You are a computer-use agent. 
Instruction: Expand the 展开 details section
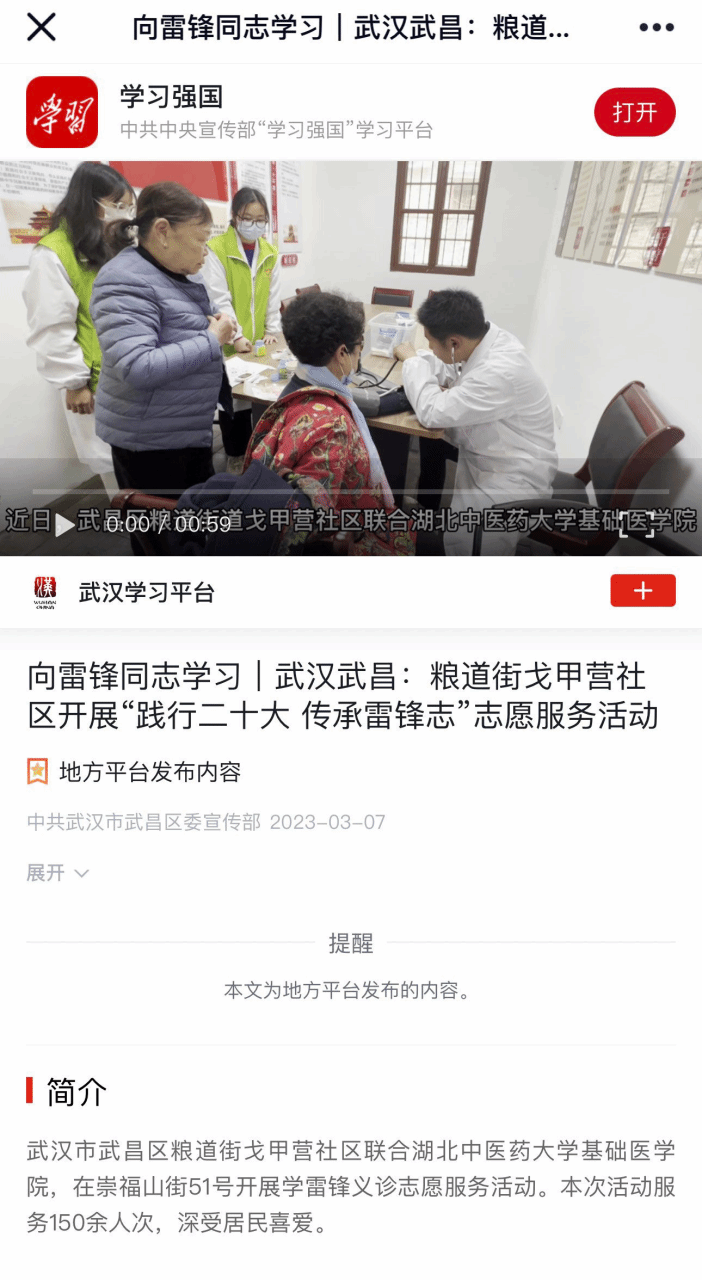tap(58, 873)
